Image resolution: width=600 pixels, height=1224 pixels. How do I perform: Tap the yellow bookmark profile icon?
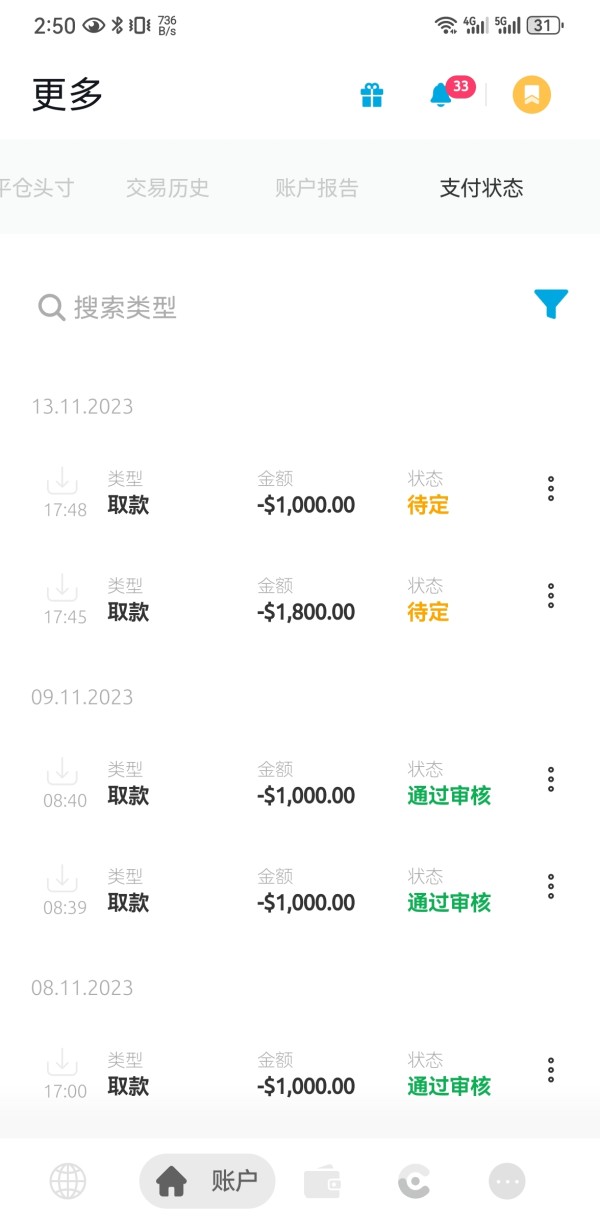point(532,95)
